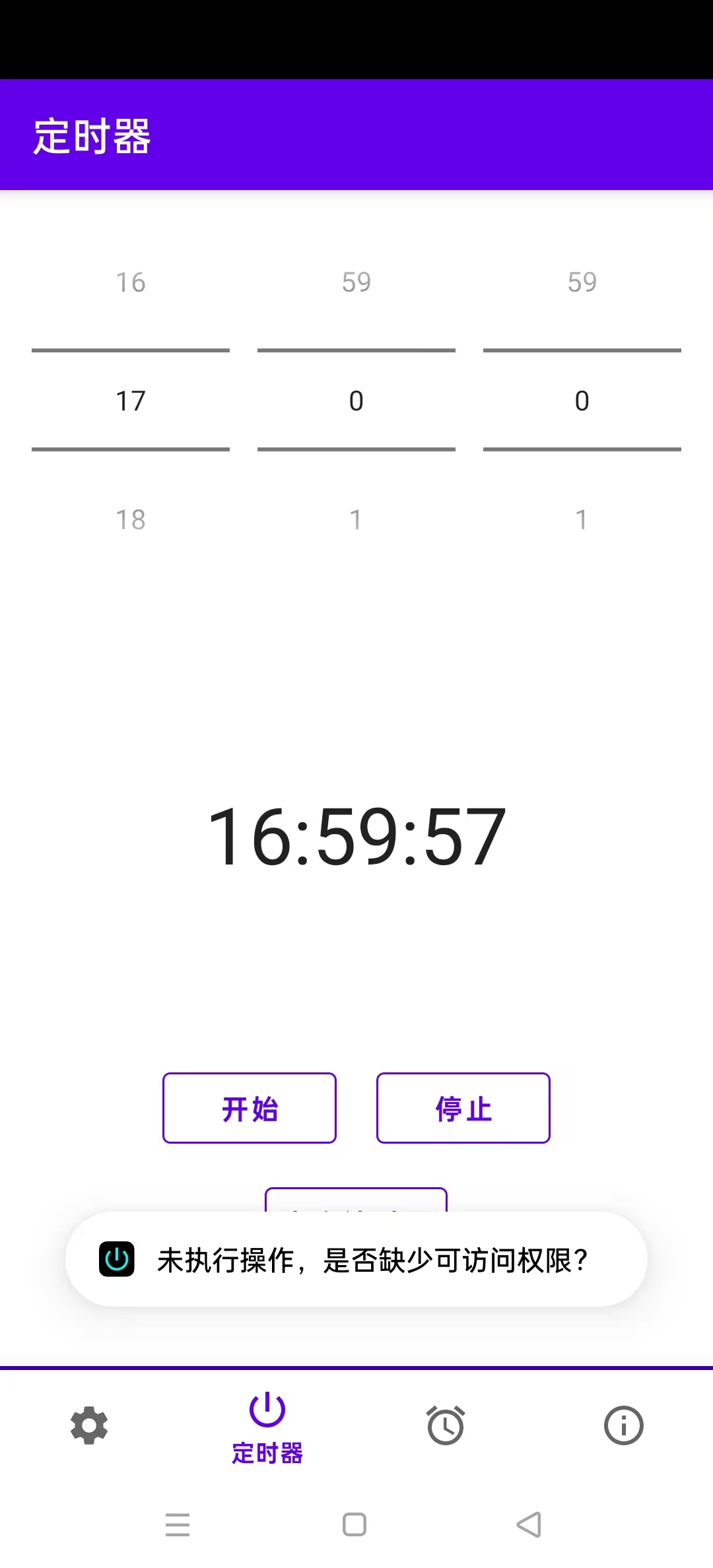Tap the 停止 stop button
This screenshot has width=713, height=1568.
(x=463, y=1108)
